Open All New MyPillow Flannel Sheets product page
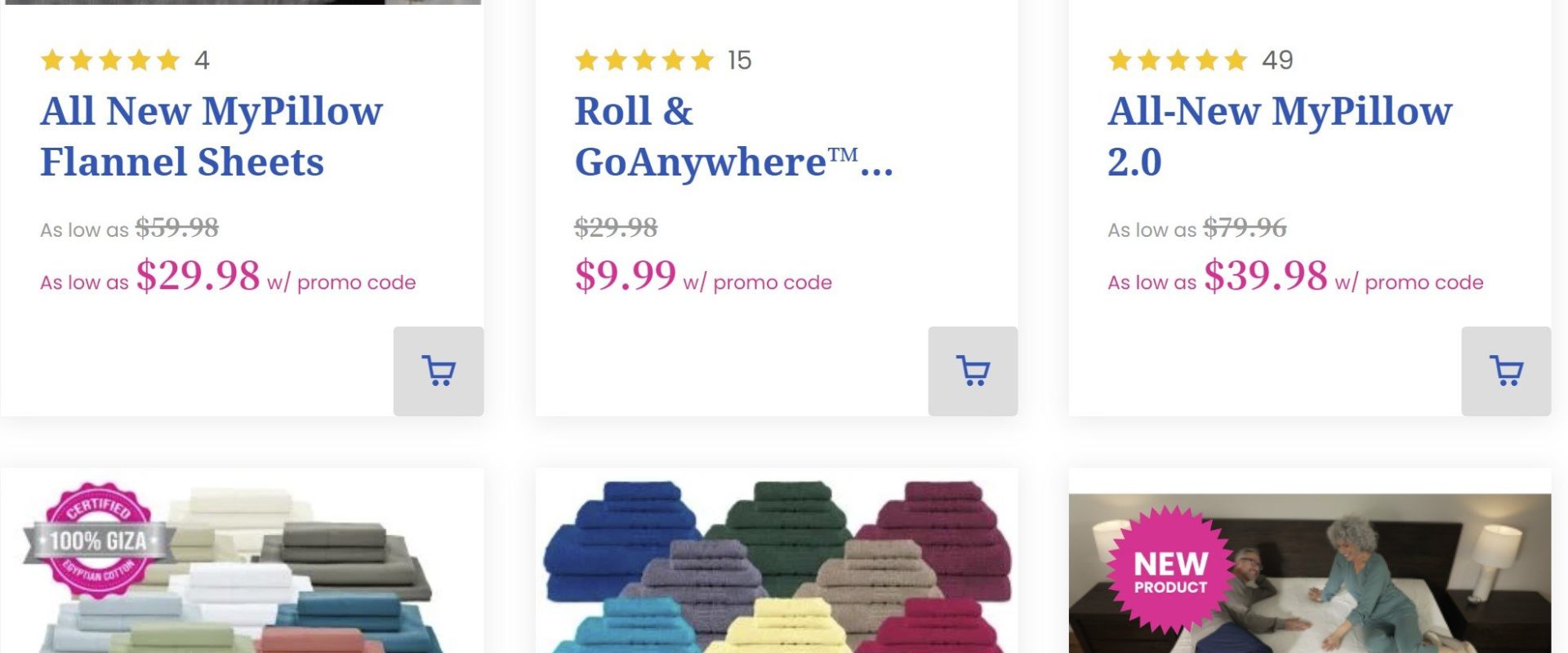The image size is (1568, 653). (x=212, y=136)
